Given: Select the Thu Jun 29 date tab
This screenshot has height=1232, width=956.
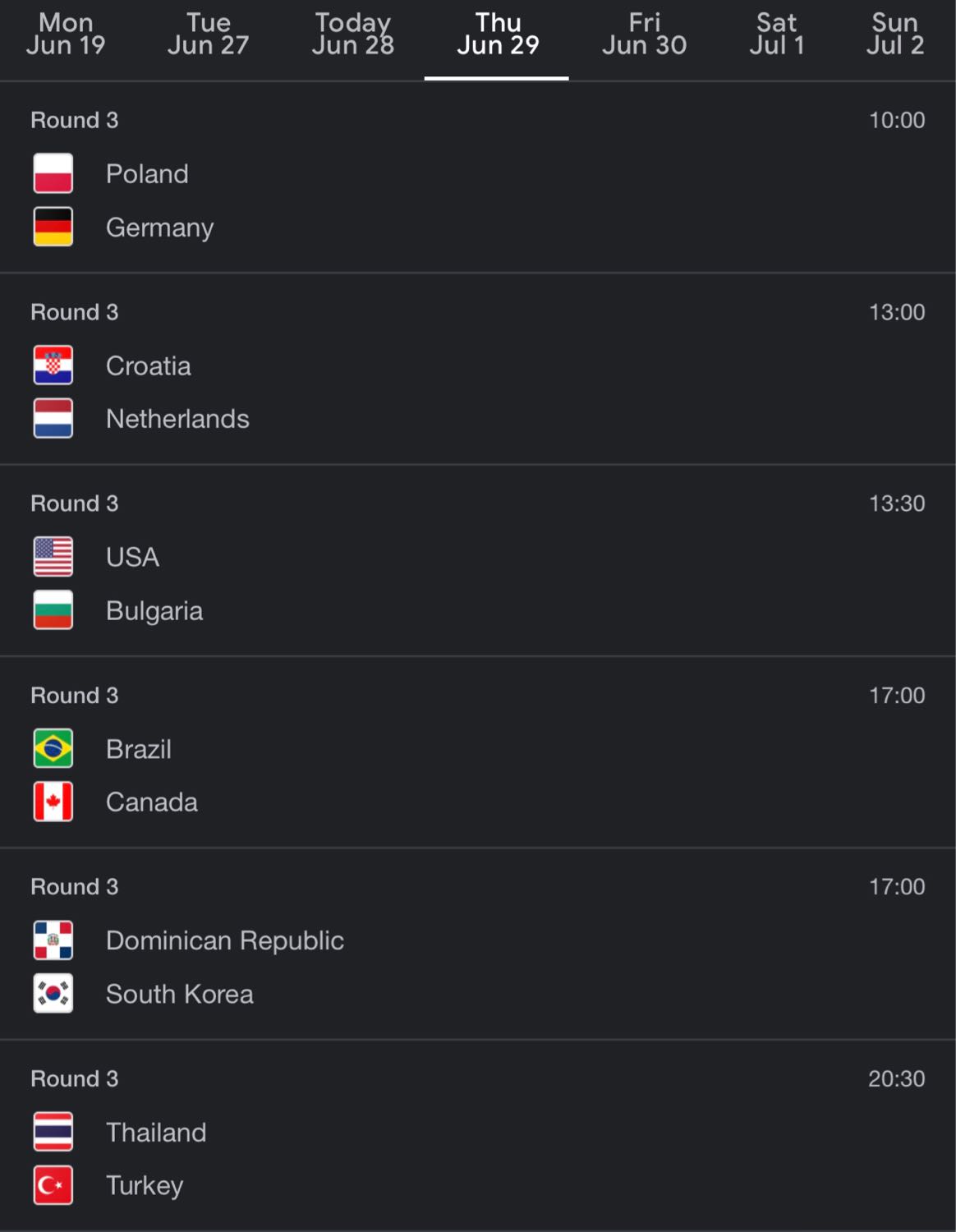Looking at the screenshot, I should coord(498,34).
